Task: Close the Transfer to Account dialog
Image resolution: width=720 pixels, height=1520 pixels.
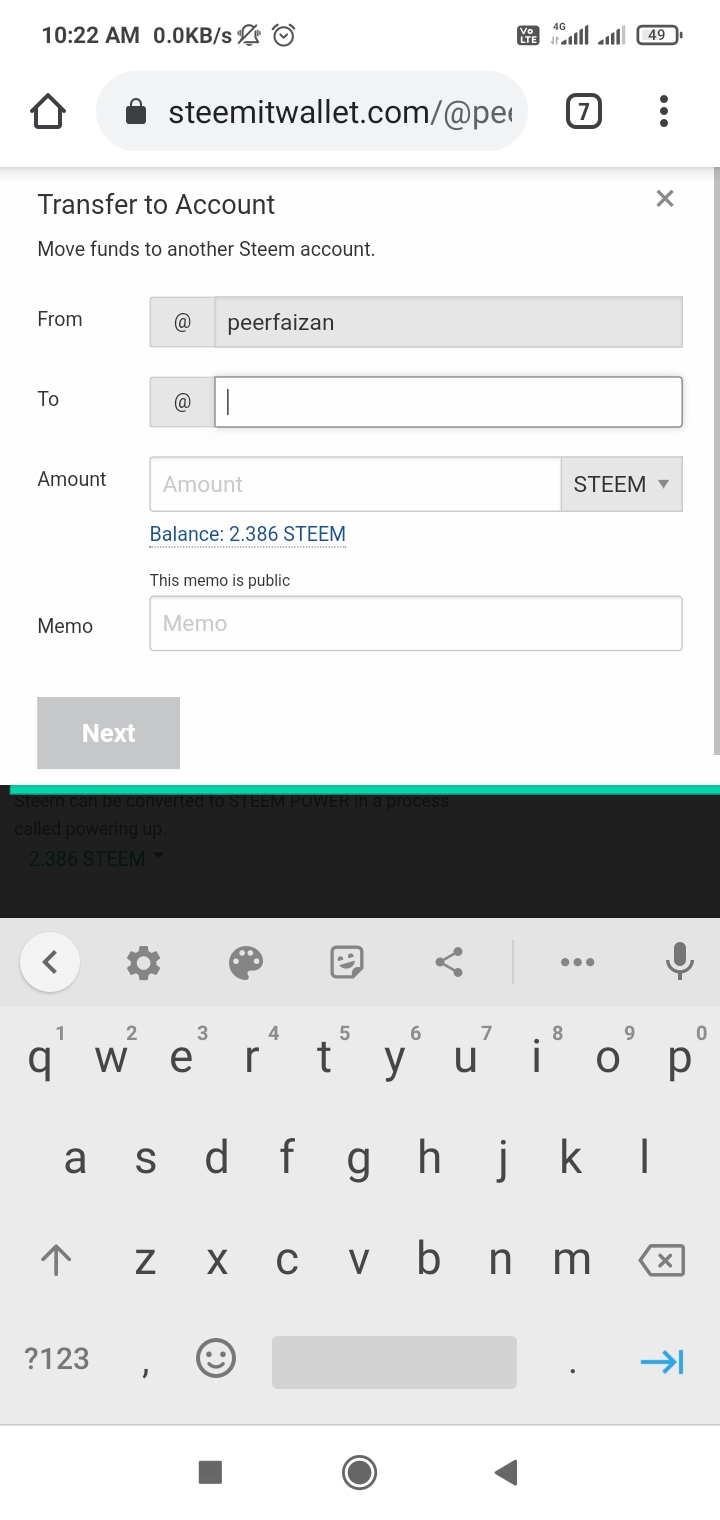Action: coord(665,199)
